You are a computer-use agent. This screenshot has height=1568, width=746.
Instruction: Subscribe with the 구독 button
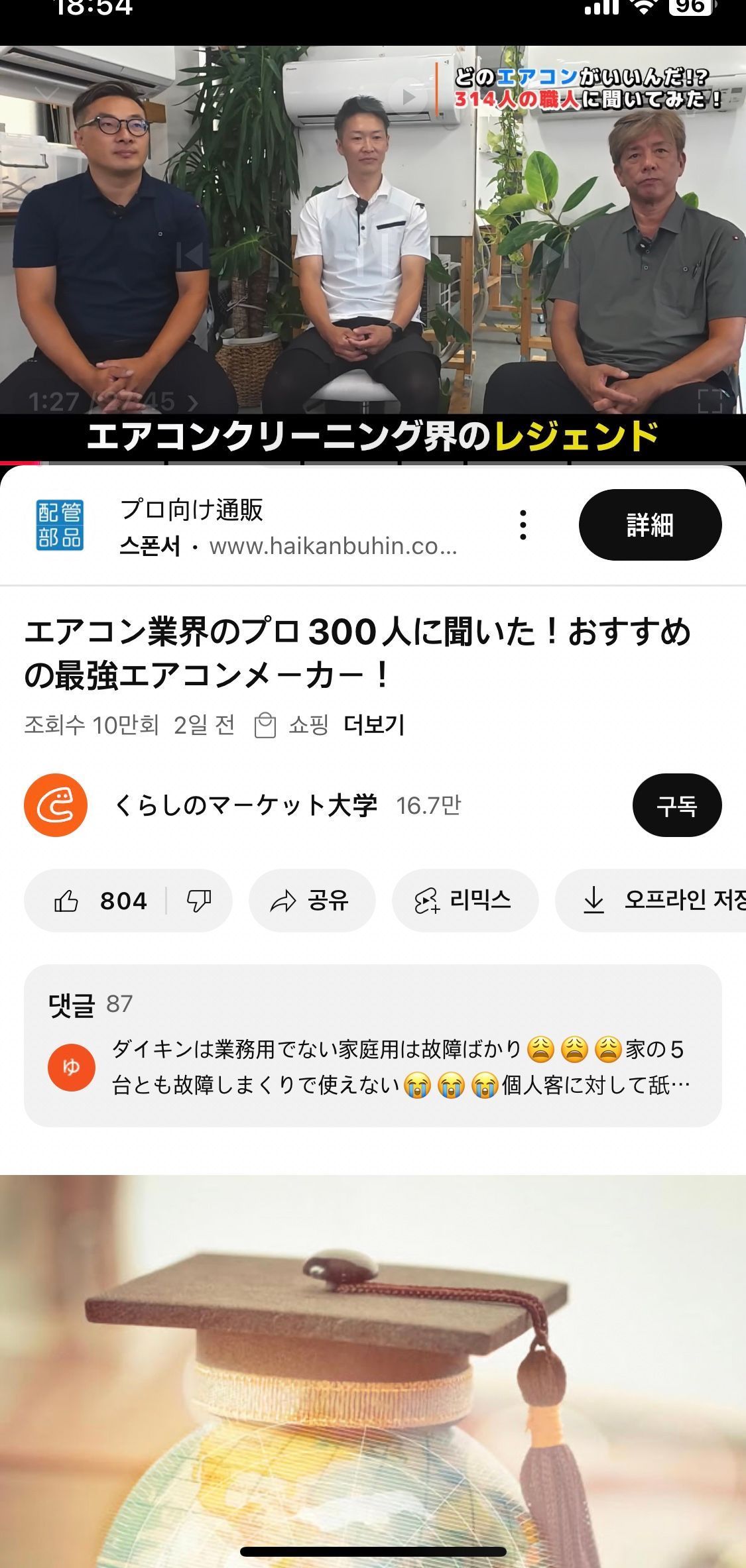(x=676, y=805)
